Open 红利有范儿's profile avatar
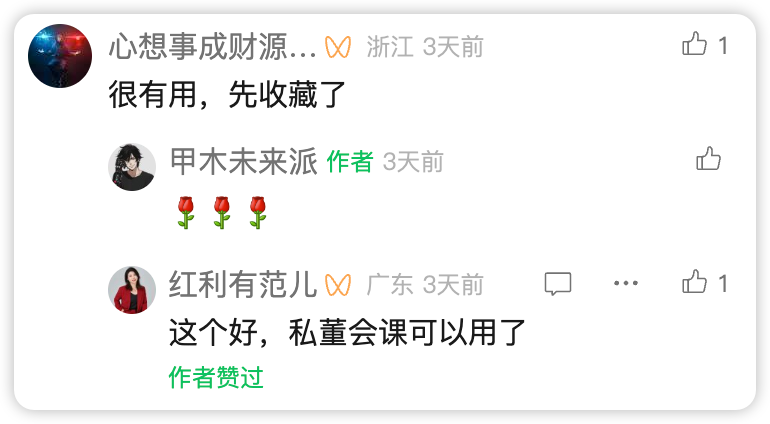 coord(132,290)
